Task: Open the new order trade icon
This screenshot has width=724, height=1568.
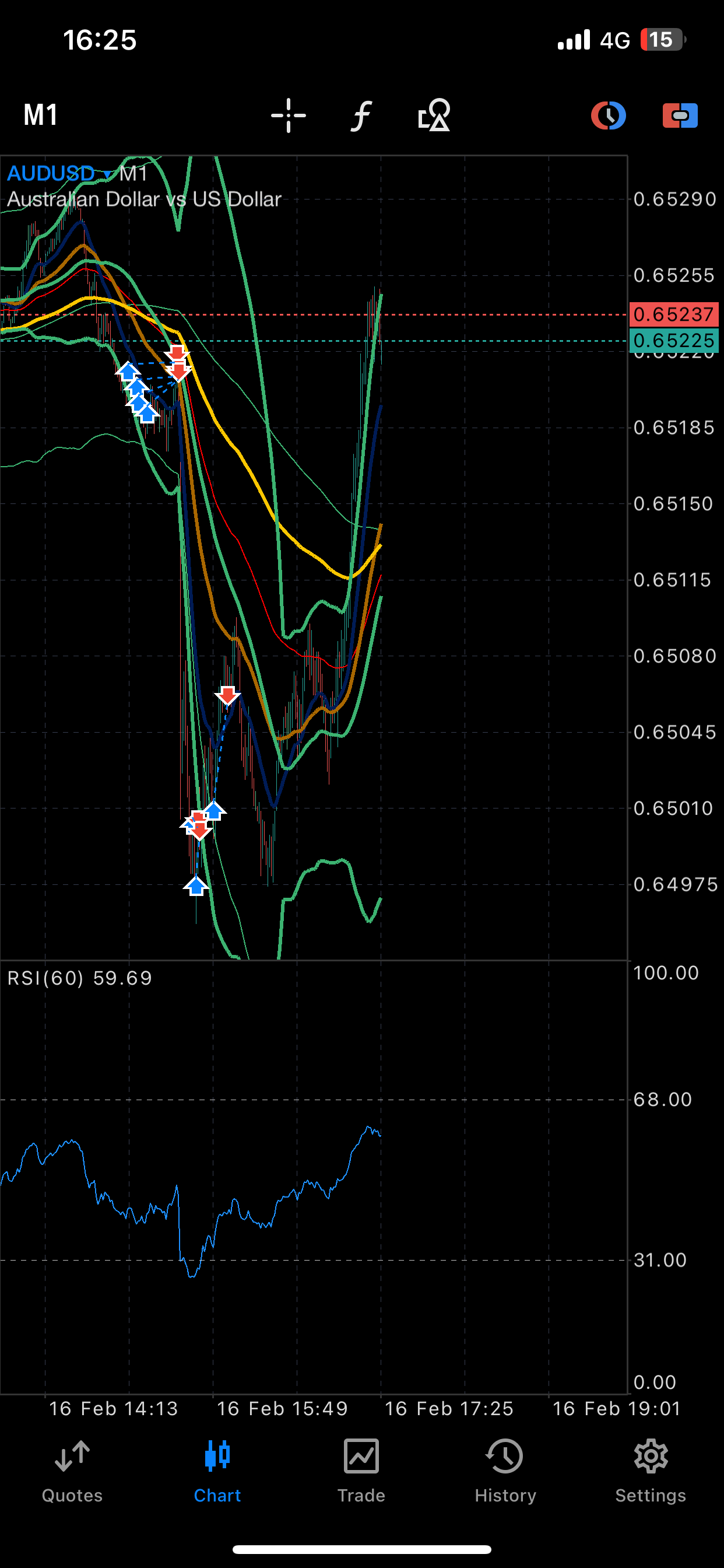Action: click(x=680, y=115)
